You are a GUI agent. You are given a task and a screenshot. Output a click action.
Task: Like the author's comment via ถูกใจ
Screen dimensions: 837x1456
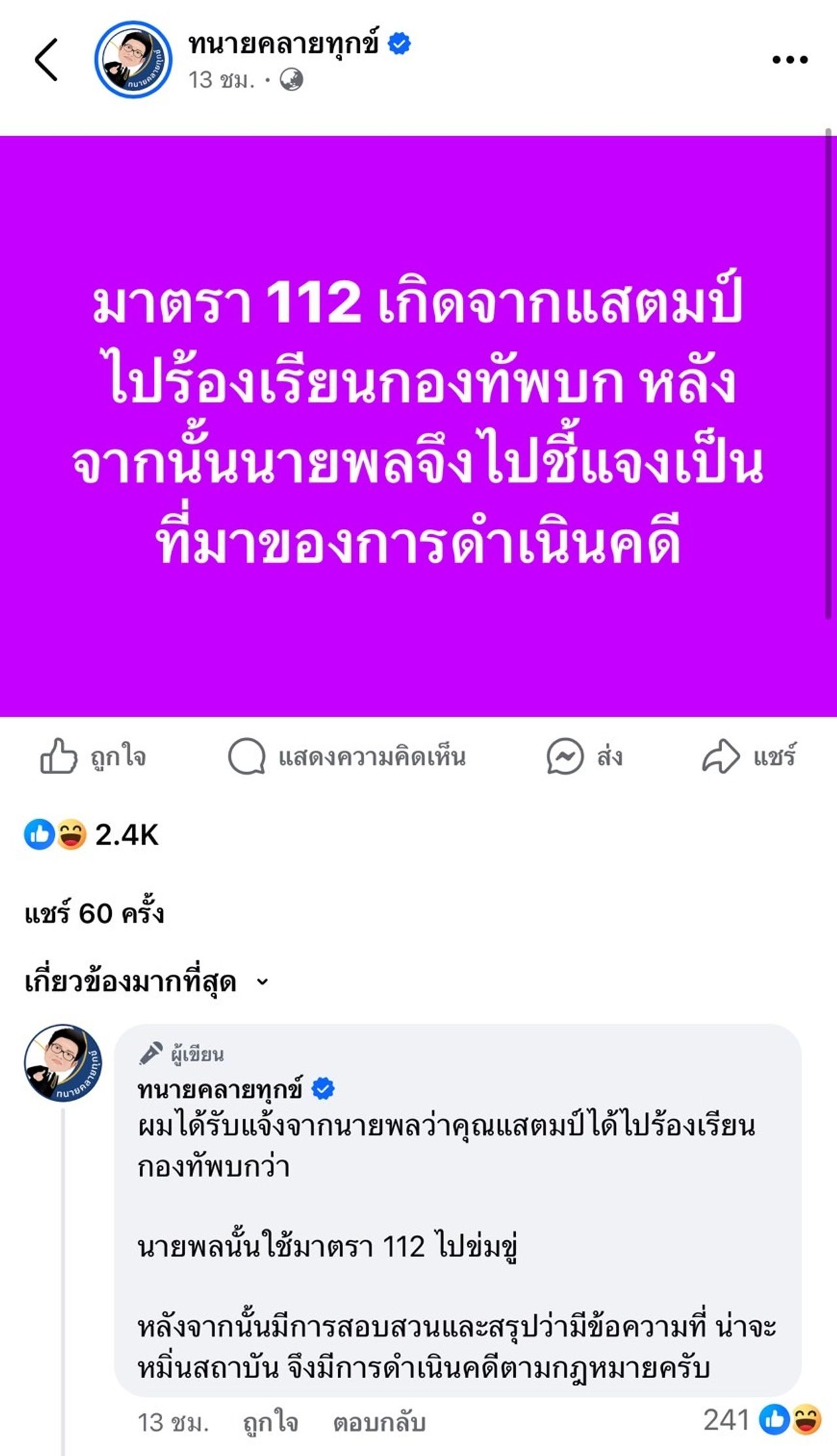[x=270, y=1423]
